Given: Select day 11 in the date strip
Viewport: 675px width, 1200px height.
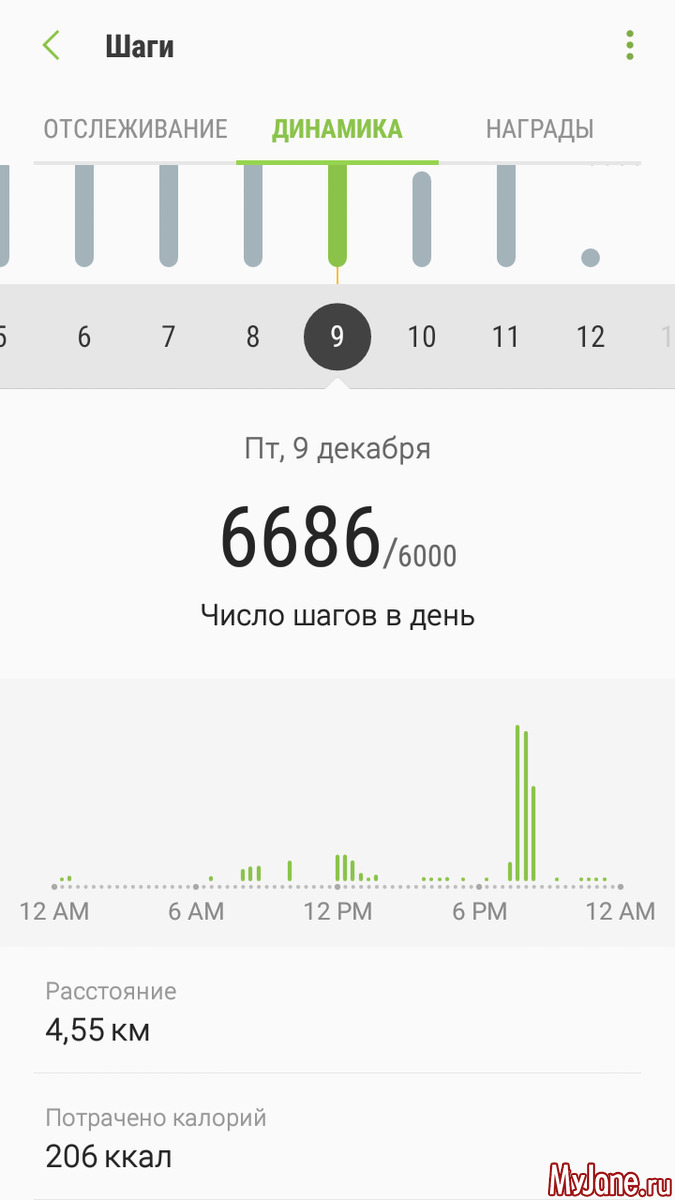Looking at the screenshot, I should pyautogui.click(x=506, y=337).
